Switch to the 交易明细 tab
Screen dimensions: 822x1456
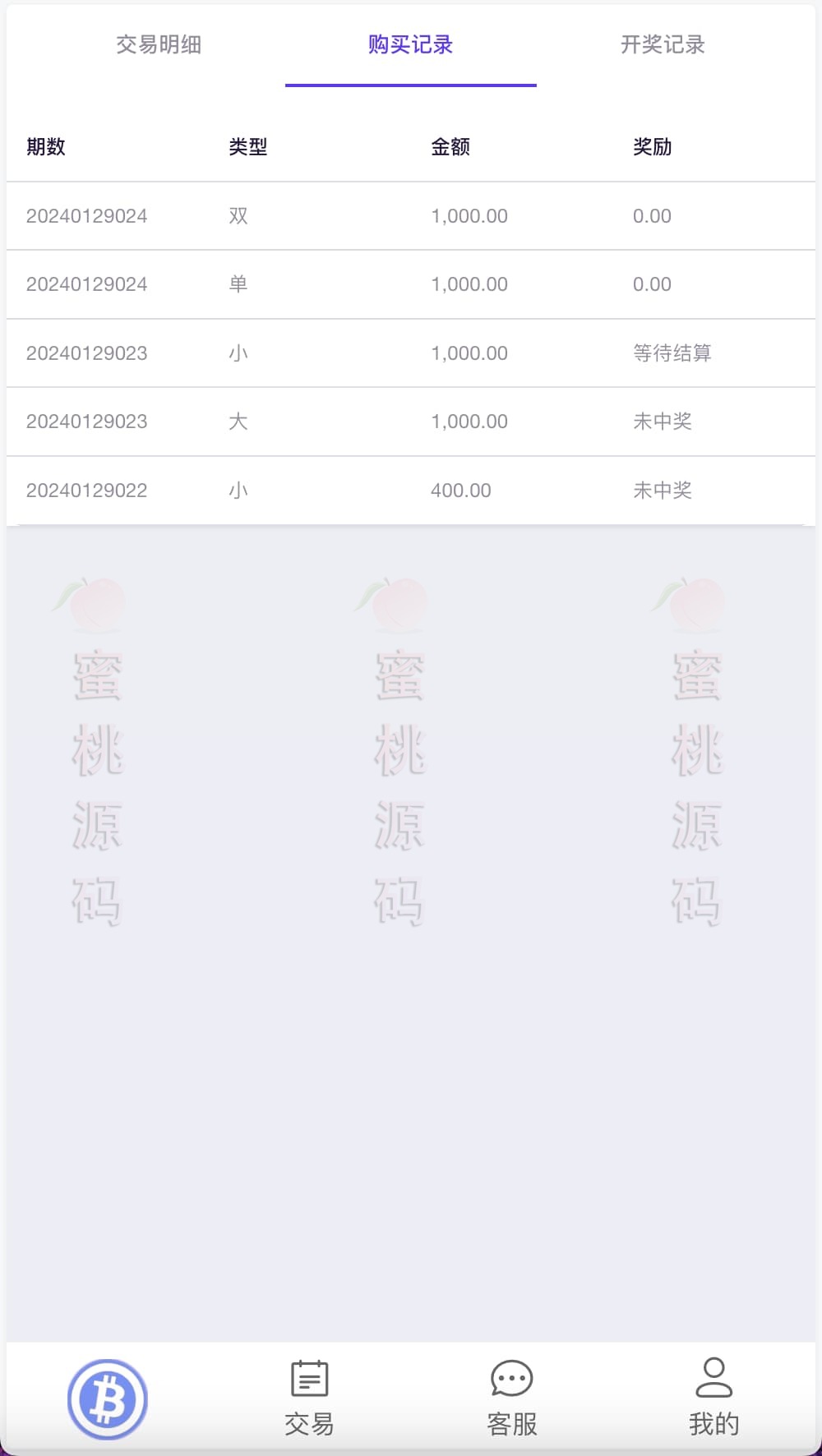pyautogui.click(x=159, y=44)
